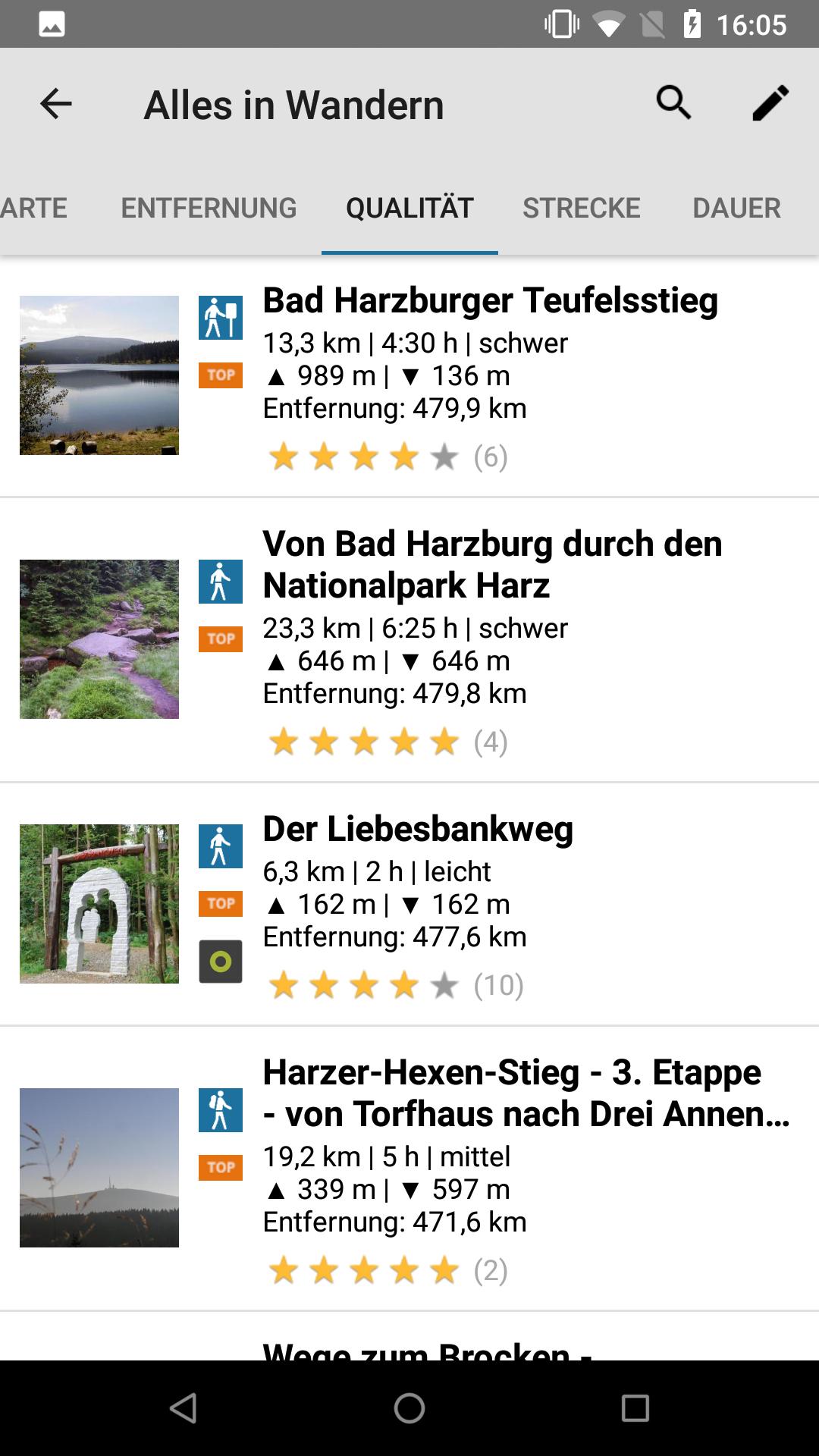Tap the lake photo thumbnail of Teufelsstieg
Screen dimensions: 819x1456
pyautogui.click(x=99, y=375)
